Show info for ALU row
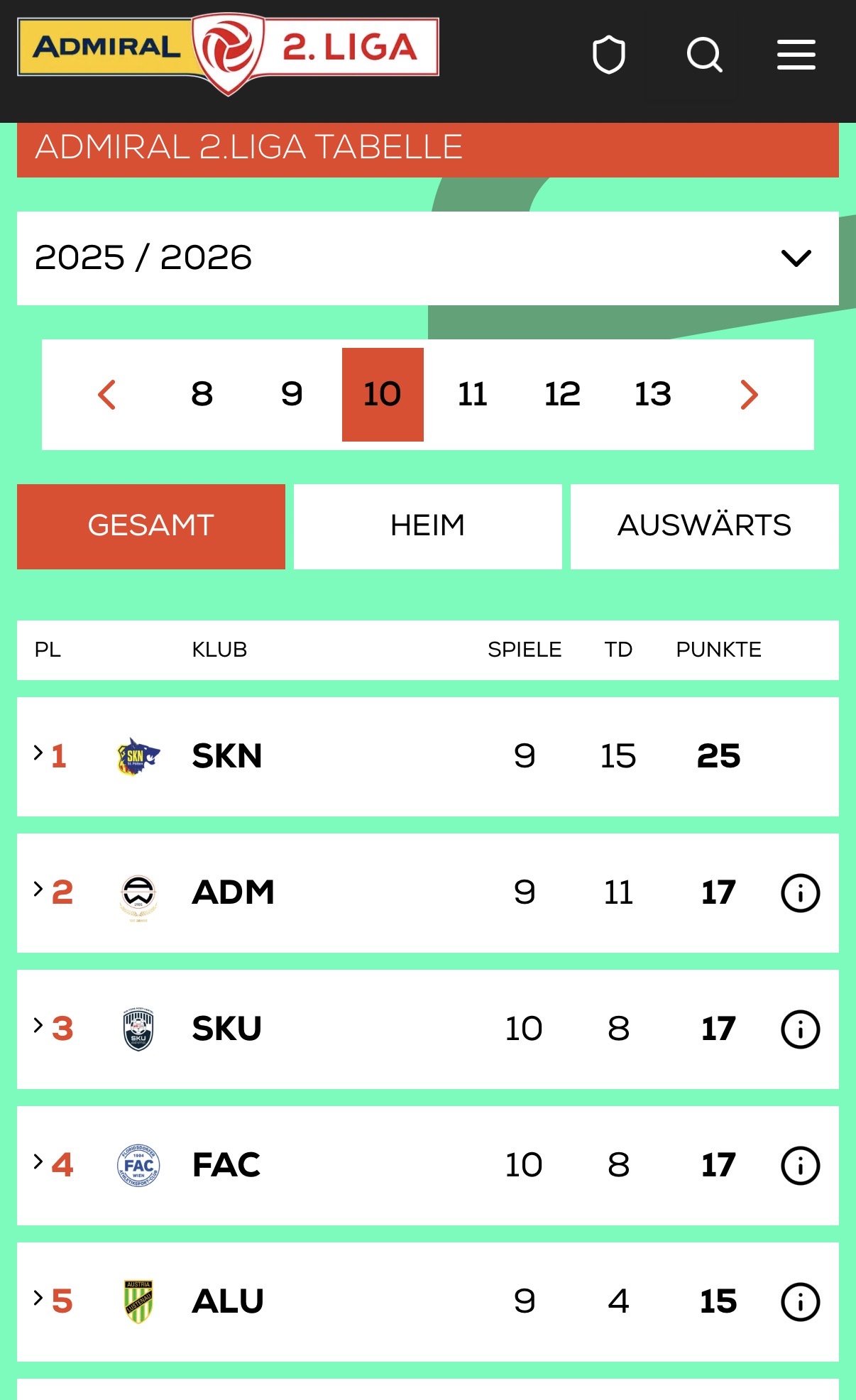 [800, 1302]
